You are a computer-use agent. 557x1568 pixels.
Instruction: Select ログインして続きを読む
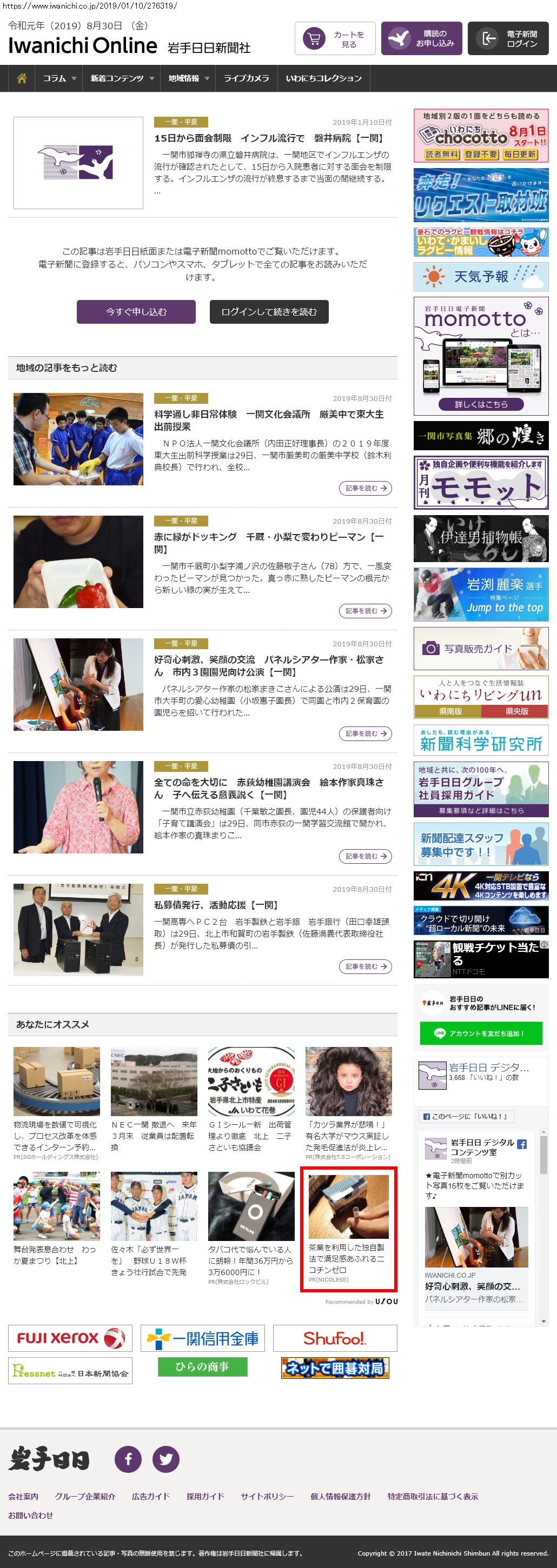coord(269,312)
